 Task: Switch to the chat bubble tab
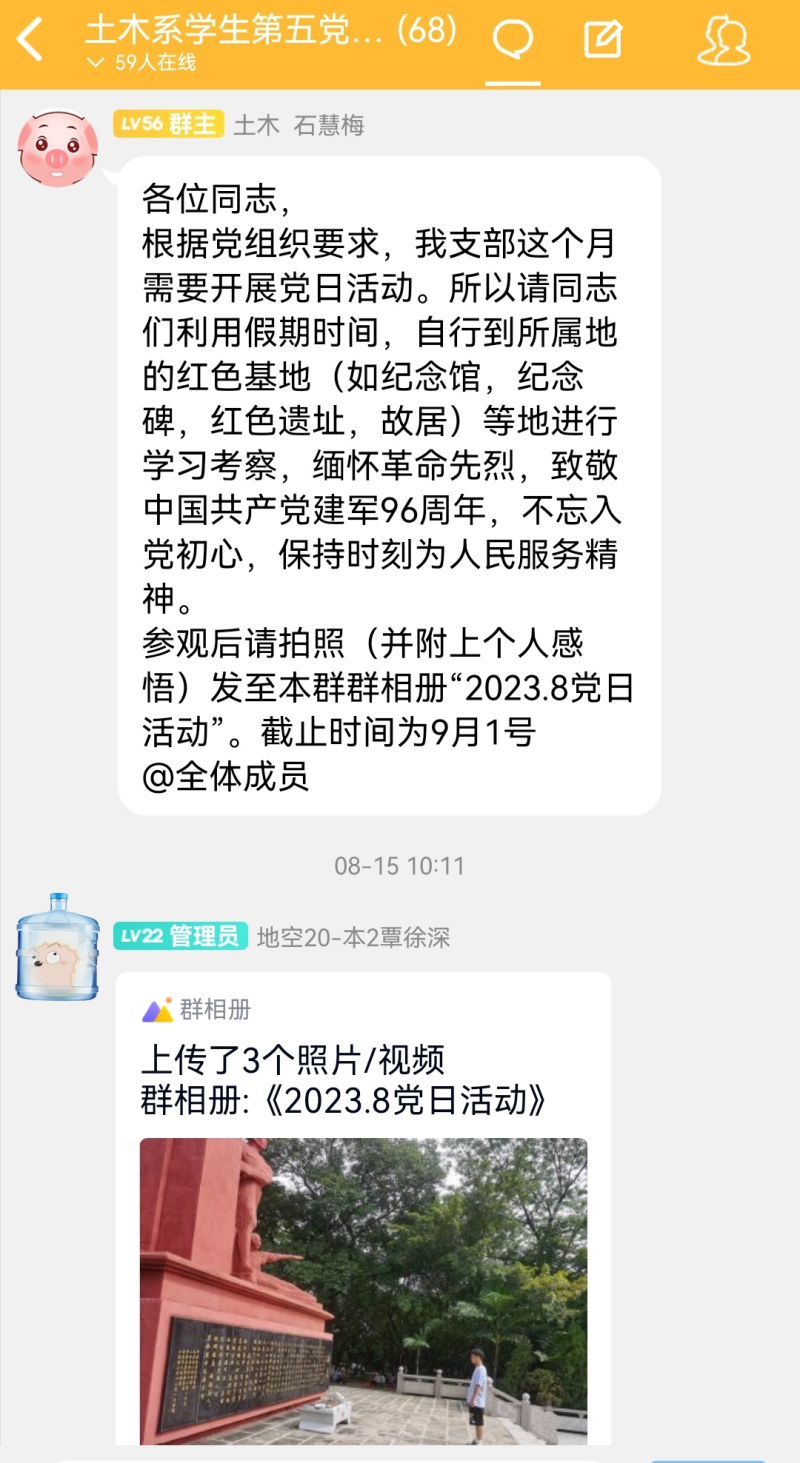point(513,40)
